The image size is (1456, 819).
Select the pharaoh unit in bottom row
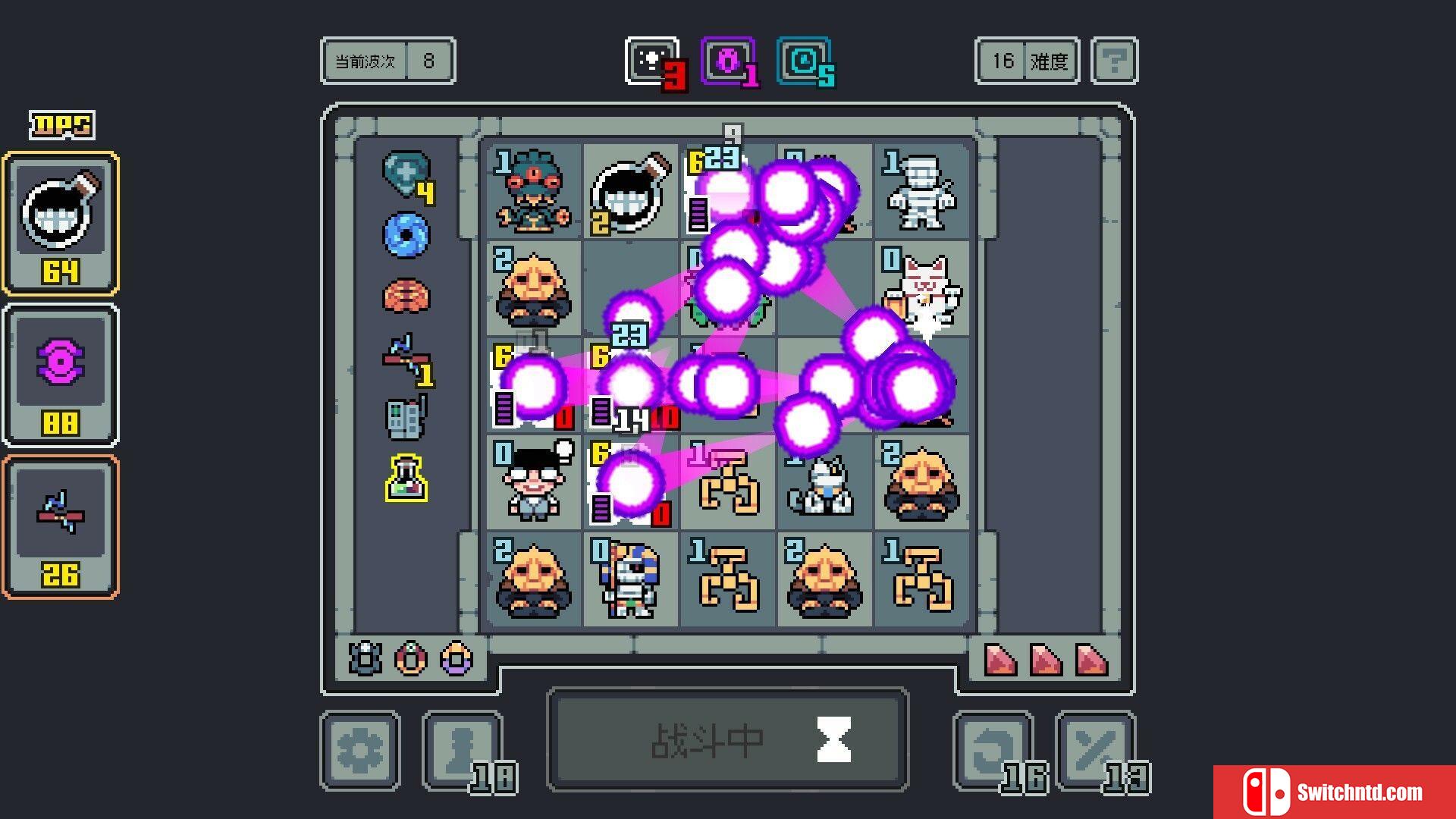pos(631,580)
